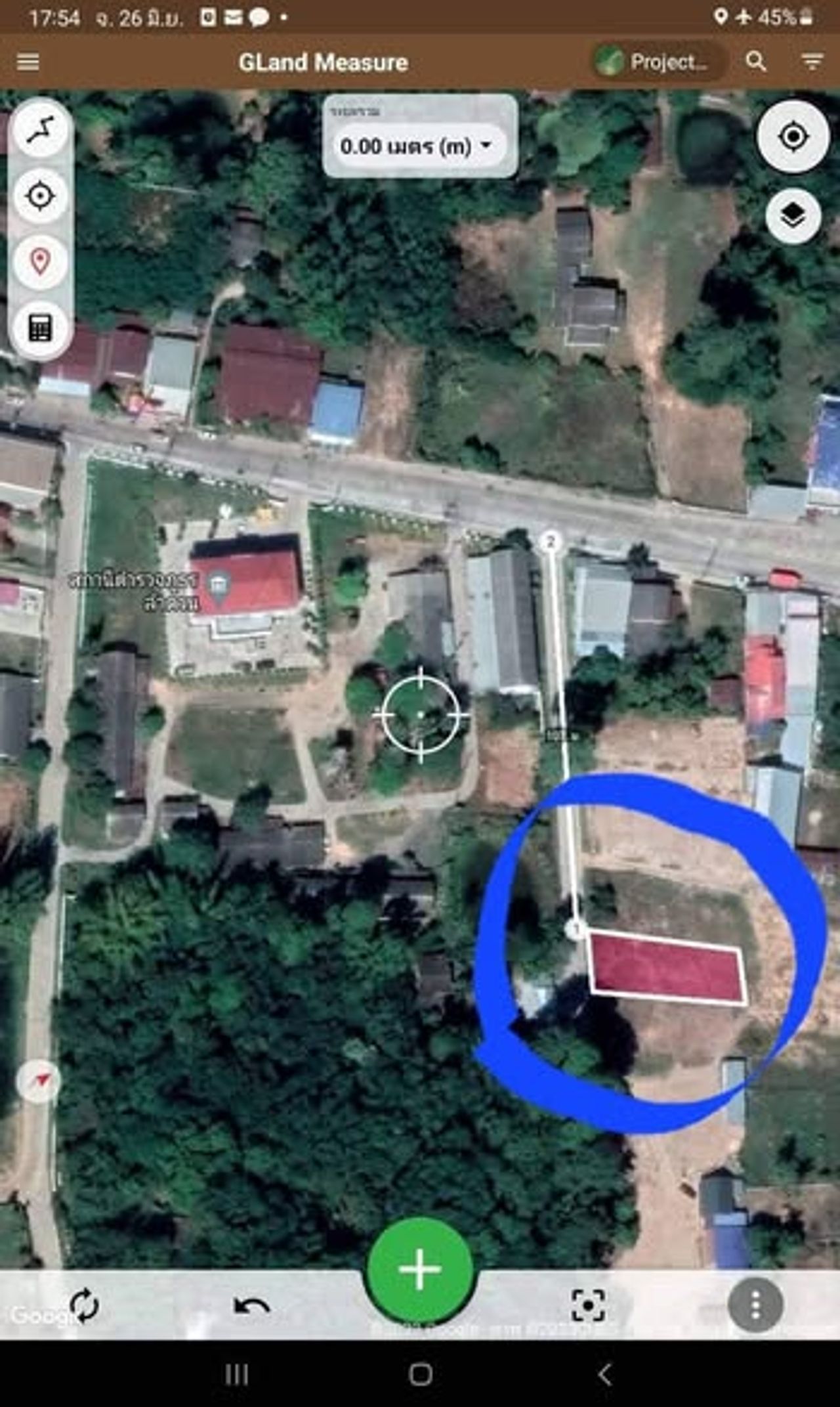This screenshot has width=840, height=1407.
Task: Add a new point with green plus button
Action: point(420,1268)
